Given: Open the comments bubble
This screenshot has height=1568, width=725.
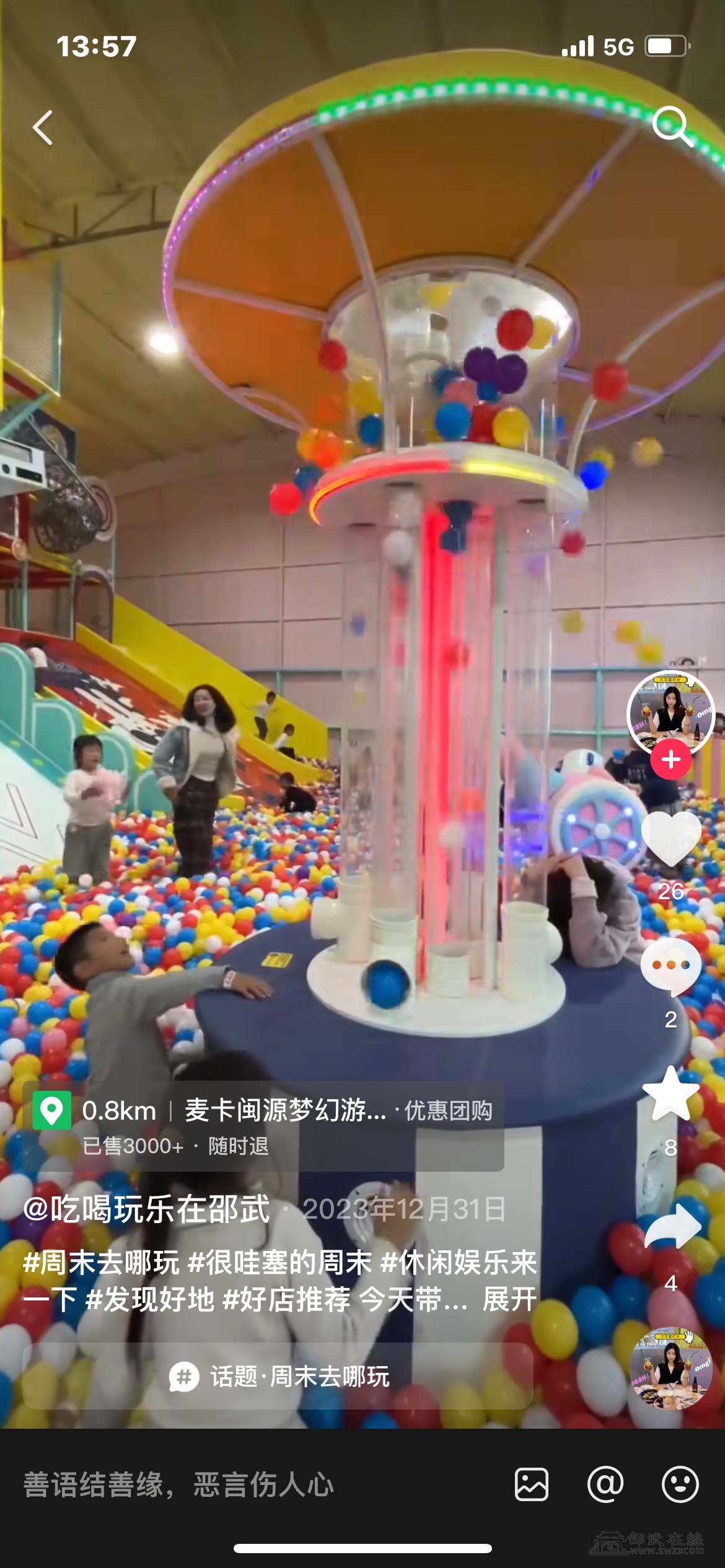Looking at the screenshot, I should (670, 966).
